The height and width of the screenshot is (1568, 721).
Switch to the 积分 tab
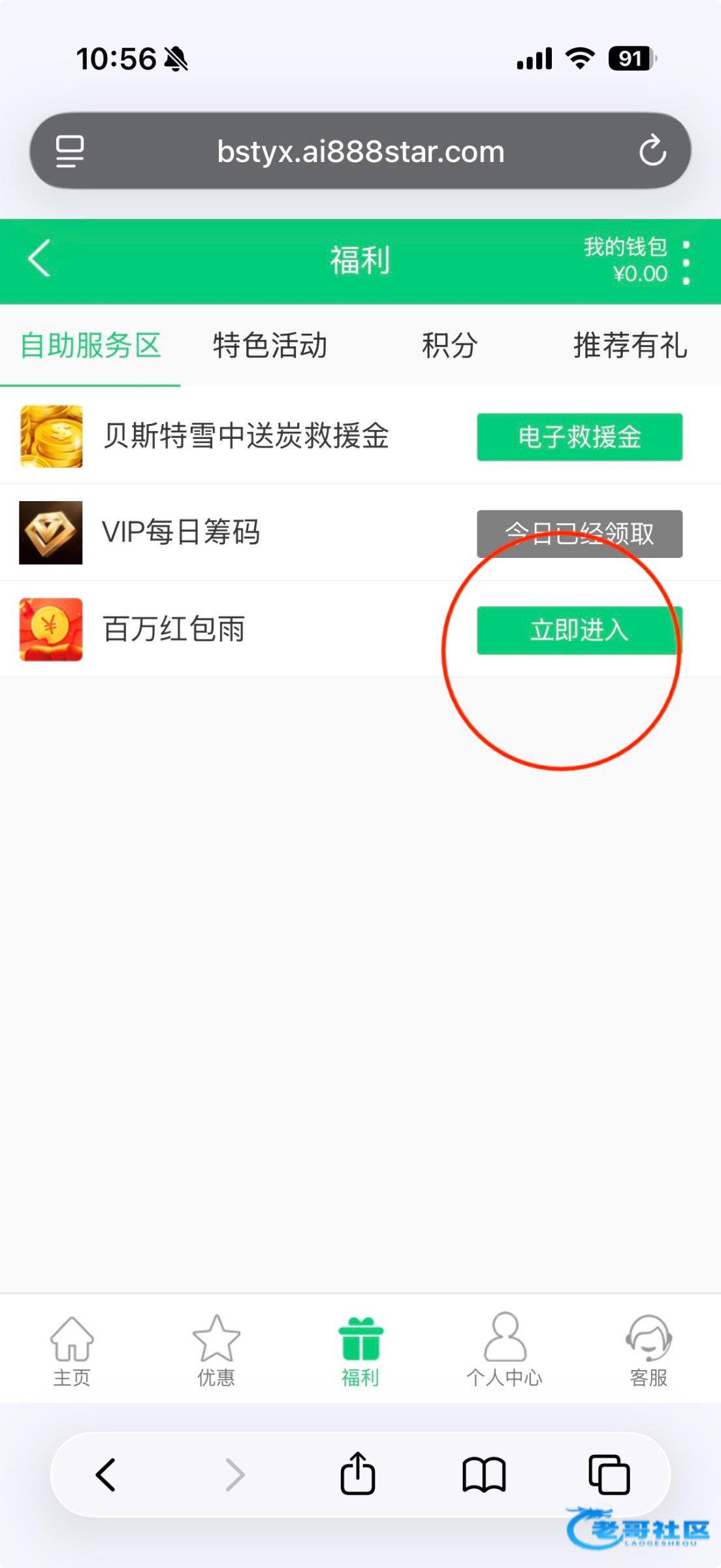[449, 346]
